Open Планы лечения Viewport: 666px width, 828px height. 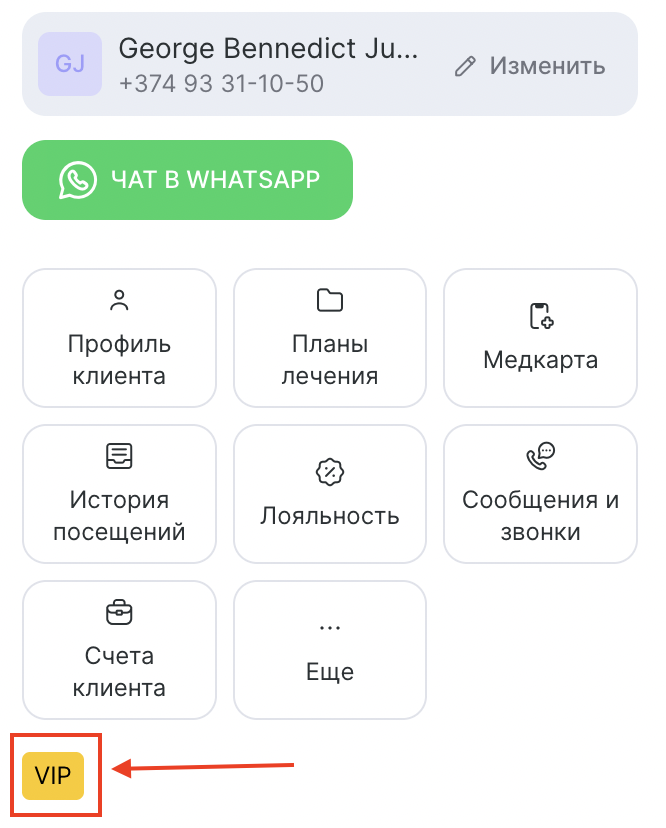330,338
